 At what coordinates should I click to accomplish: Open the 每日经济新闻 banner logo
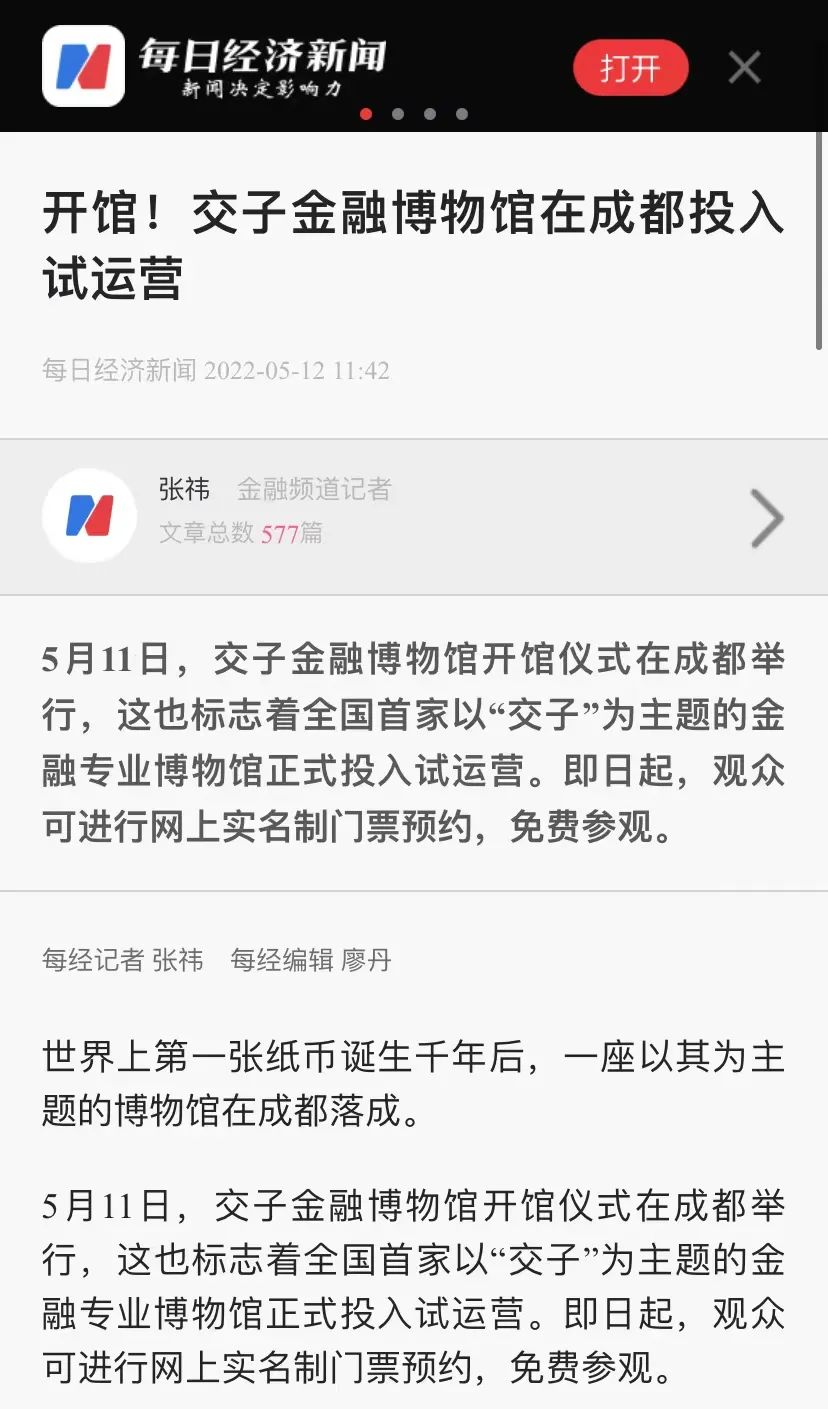(x=83, y=66)
